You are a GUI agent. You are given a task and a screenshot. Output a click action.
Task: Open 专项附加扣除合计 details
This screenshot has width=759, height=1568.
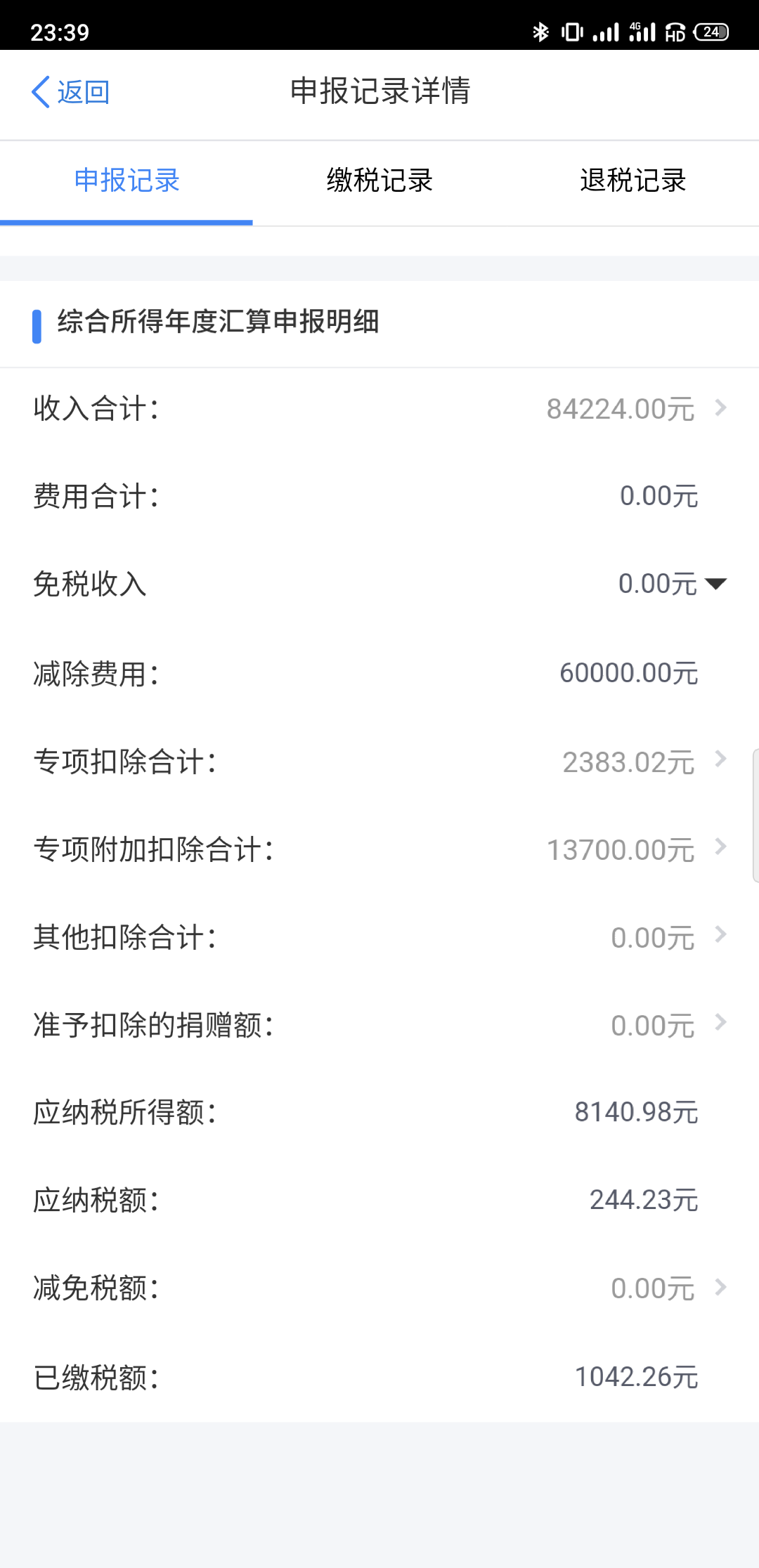point(720,848)
